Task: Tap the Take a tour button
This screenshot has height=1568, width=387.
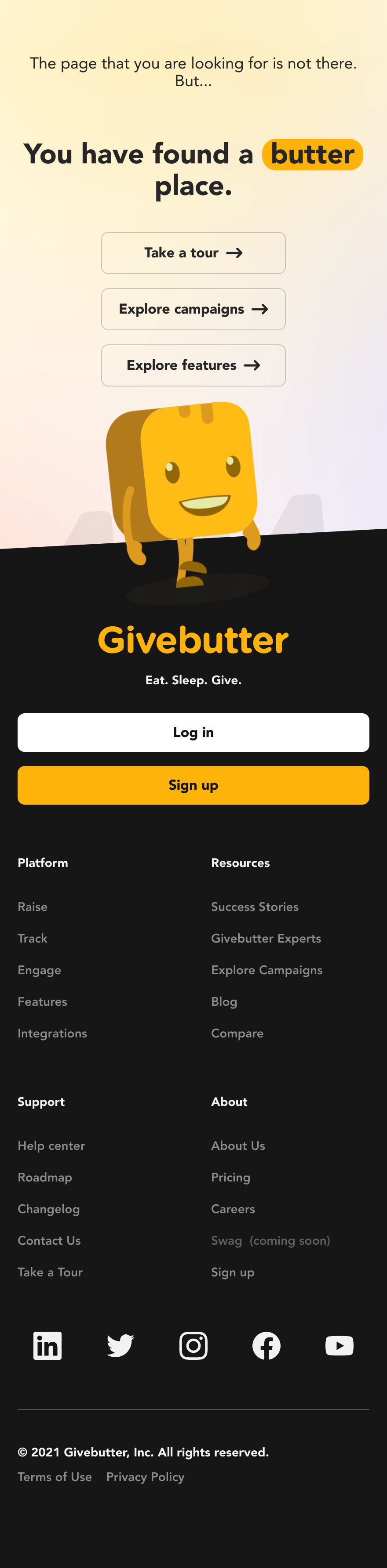Action: click(x=193, y=253)
